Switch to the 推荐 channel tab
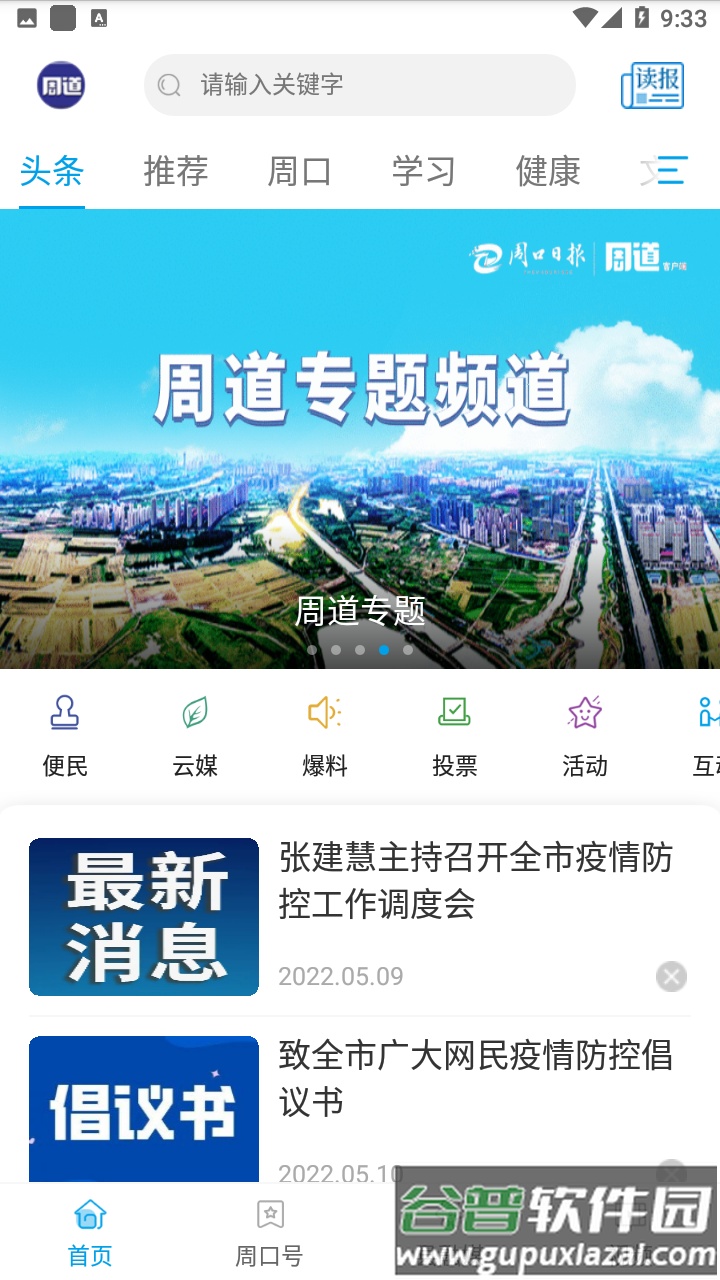The width and height of the screenshot is (720, 1280). click(x=175, y=171)
